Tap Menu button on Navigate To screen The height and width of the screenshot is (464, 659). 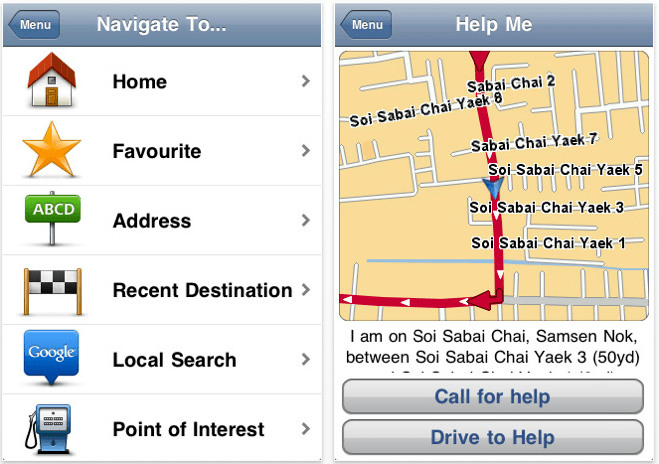[35, 24]
